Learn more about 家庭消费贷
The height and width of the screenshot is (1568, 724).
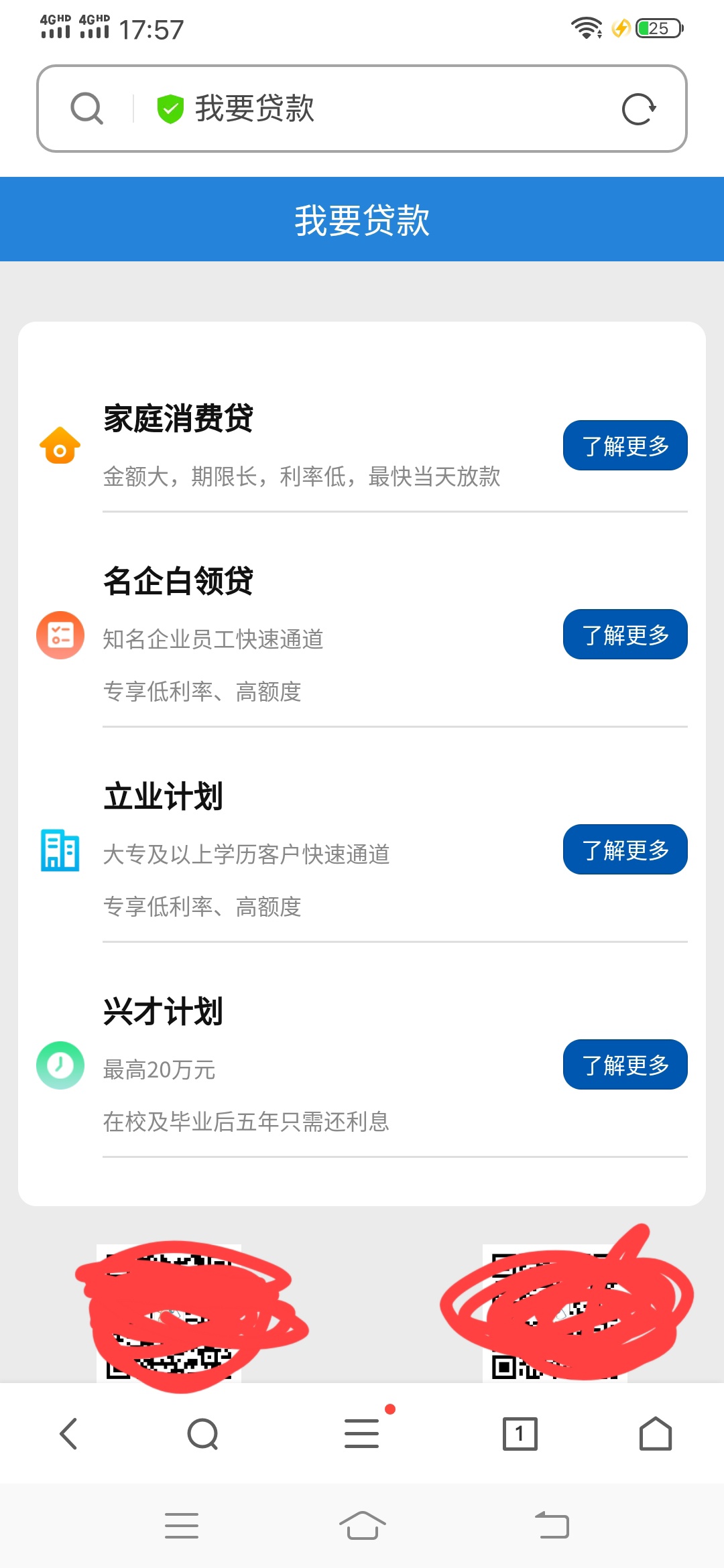625,446
